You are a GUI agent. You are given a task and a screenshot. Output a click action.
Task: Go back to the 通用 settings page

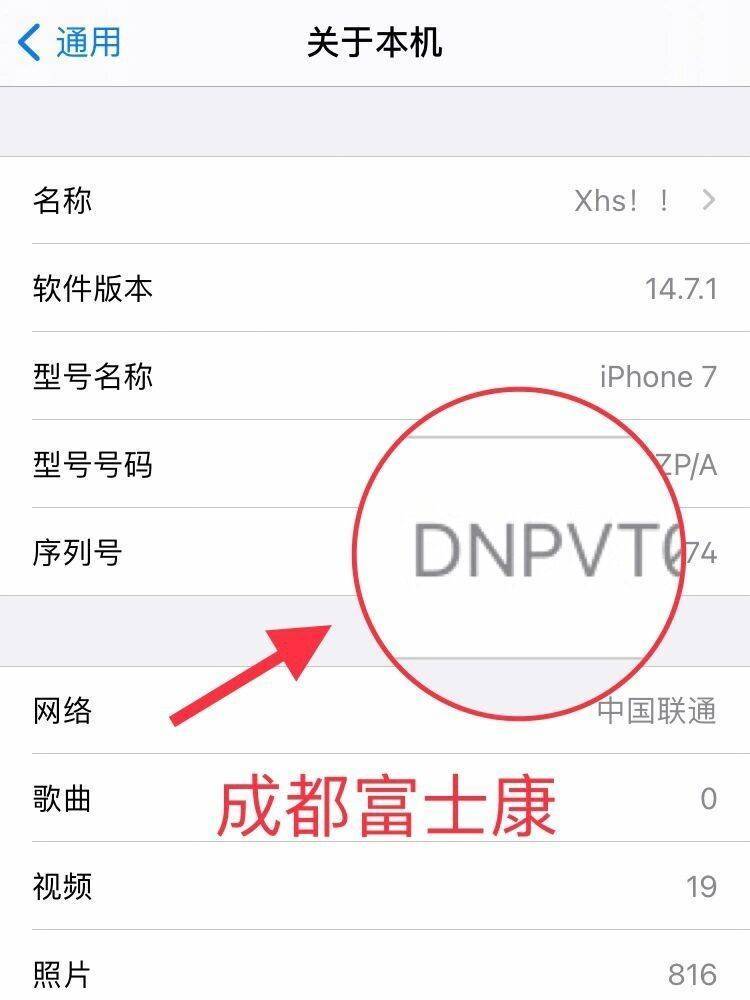(x=70, y=43)
